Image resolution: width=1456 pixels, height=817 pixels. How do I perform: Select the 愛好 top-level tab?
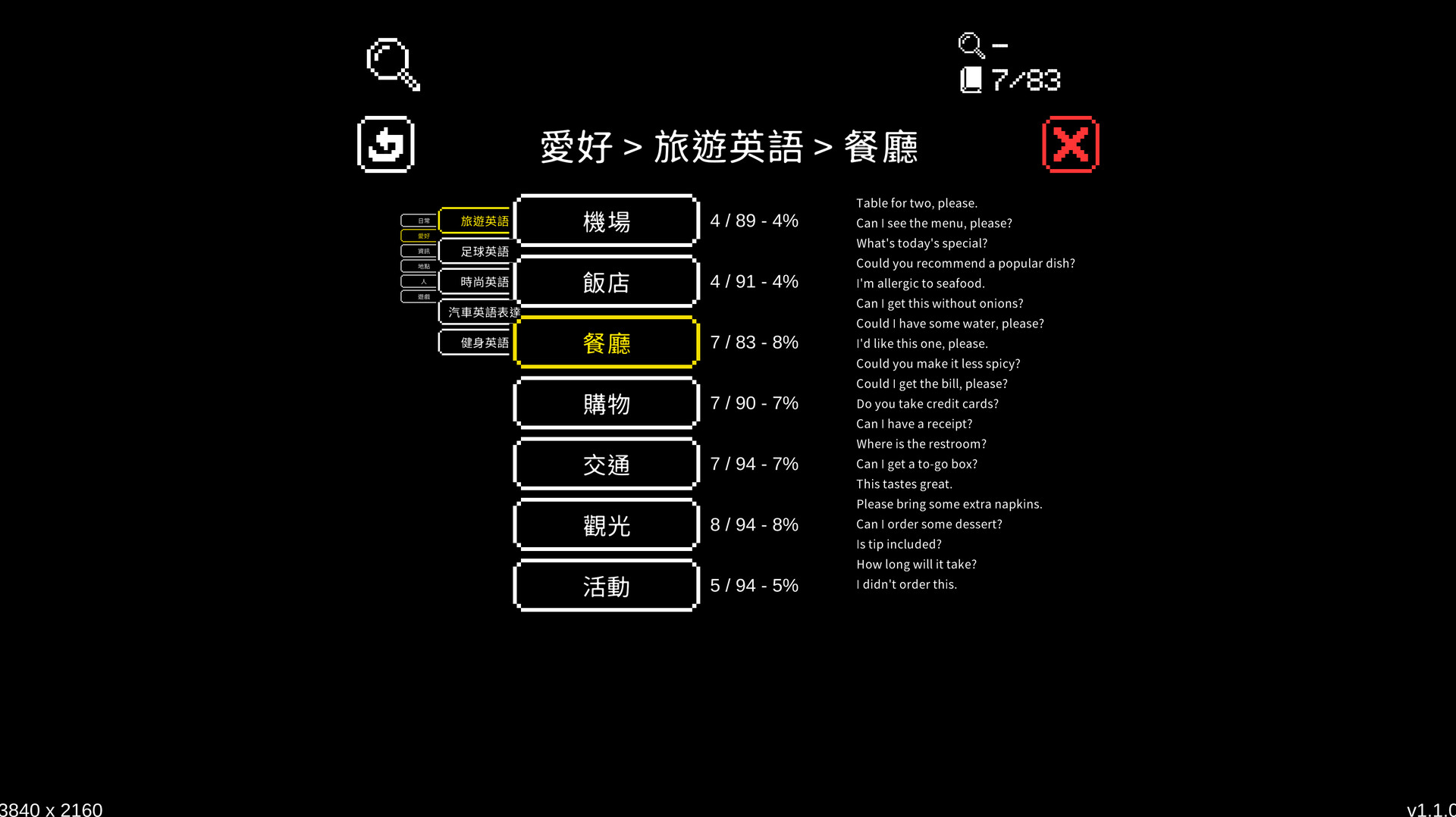pos(419,236)
